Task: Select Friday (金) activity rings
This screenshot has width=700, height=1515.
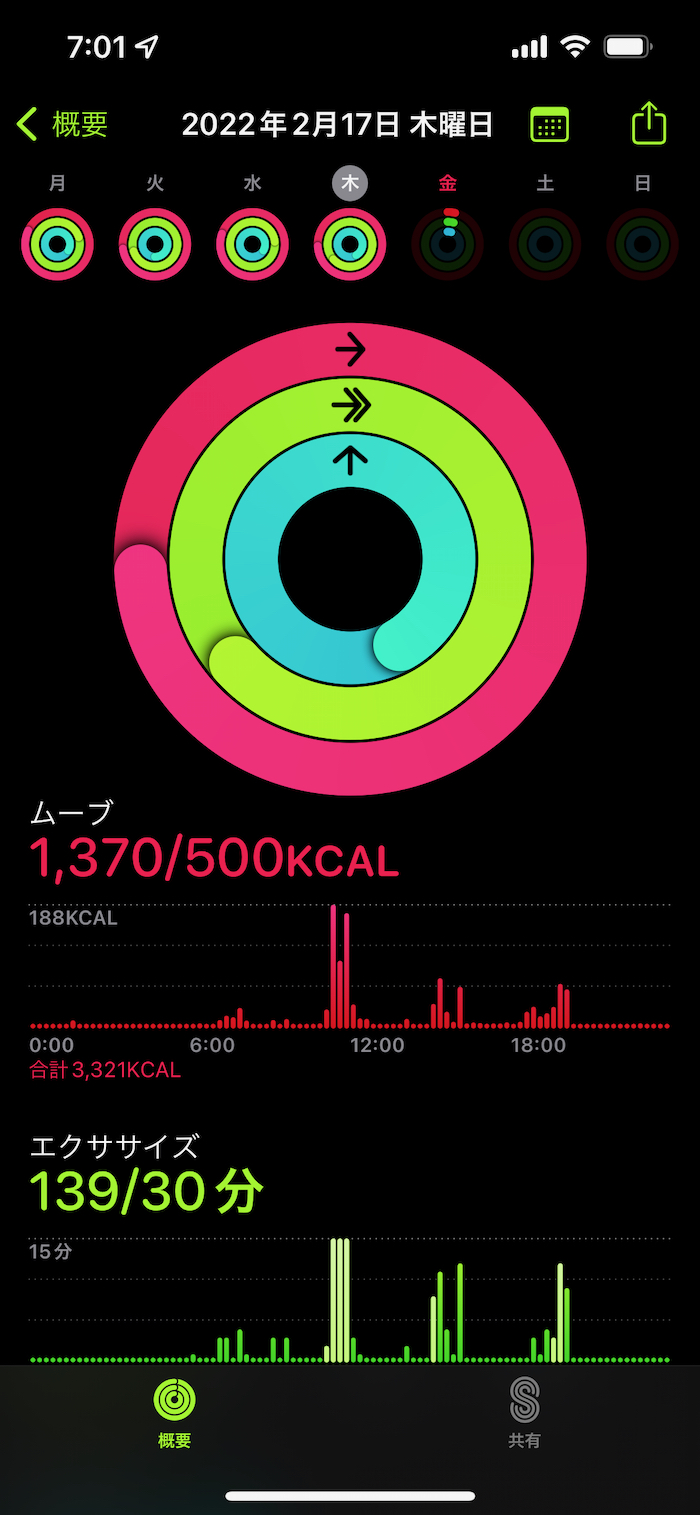Action: click(x=448, y=243)
